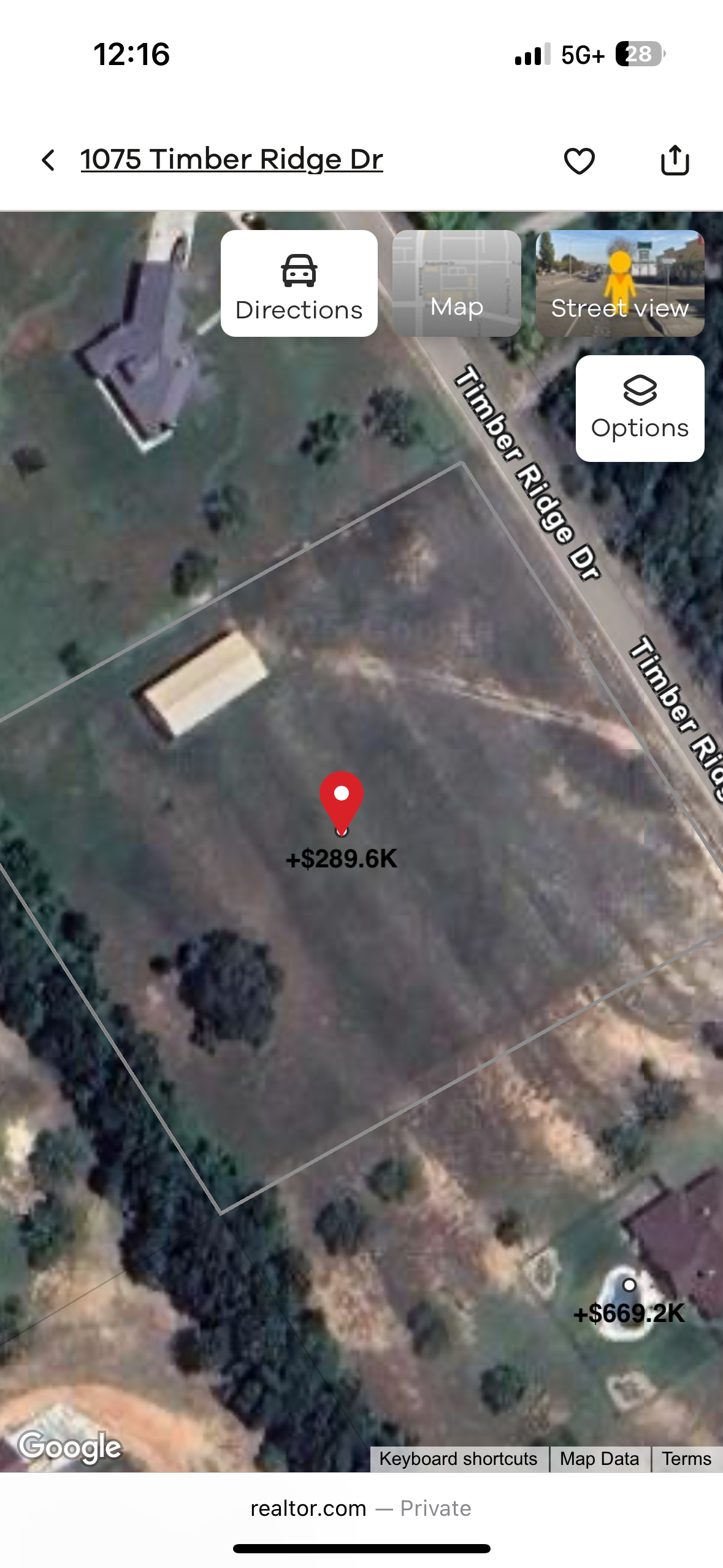Save this listing with the heart icon
The height and width of the screenshot is (1568, 723).
coord(579,161)
